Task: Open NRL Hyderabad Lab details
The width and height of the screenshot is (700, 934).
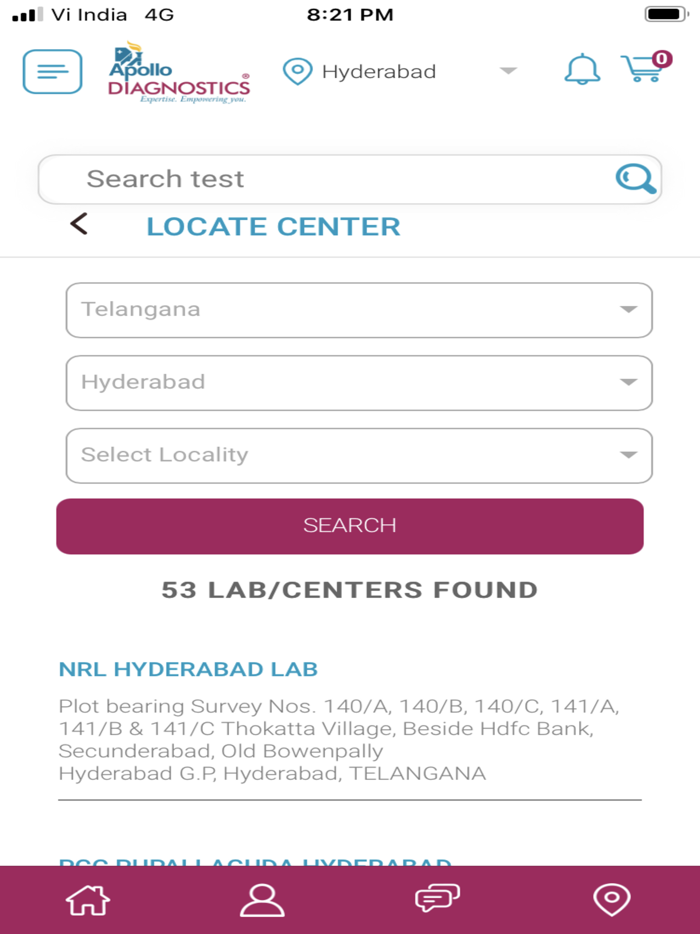Action: pos(188,669)
